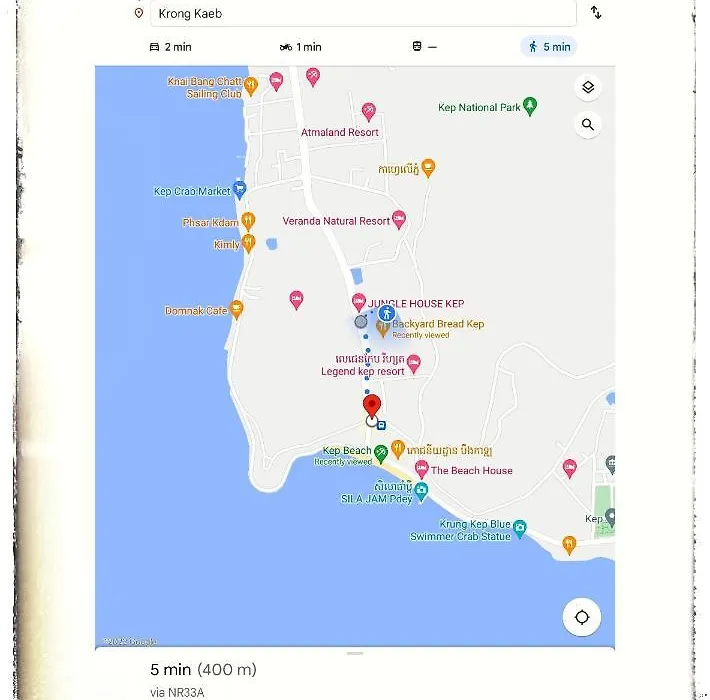This screenshot has width=710, height=700.
Task: Swap start and destination points
Action: 596,13
